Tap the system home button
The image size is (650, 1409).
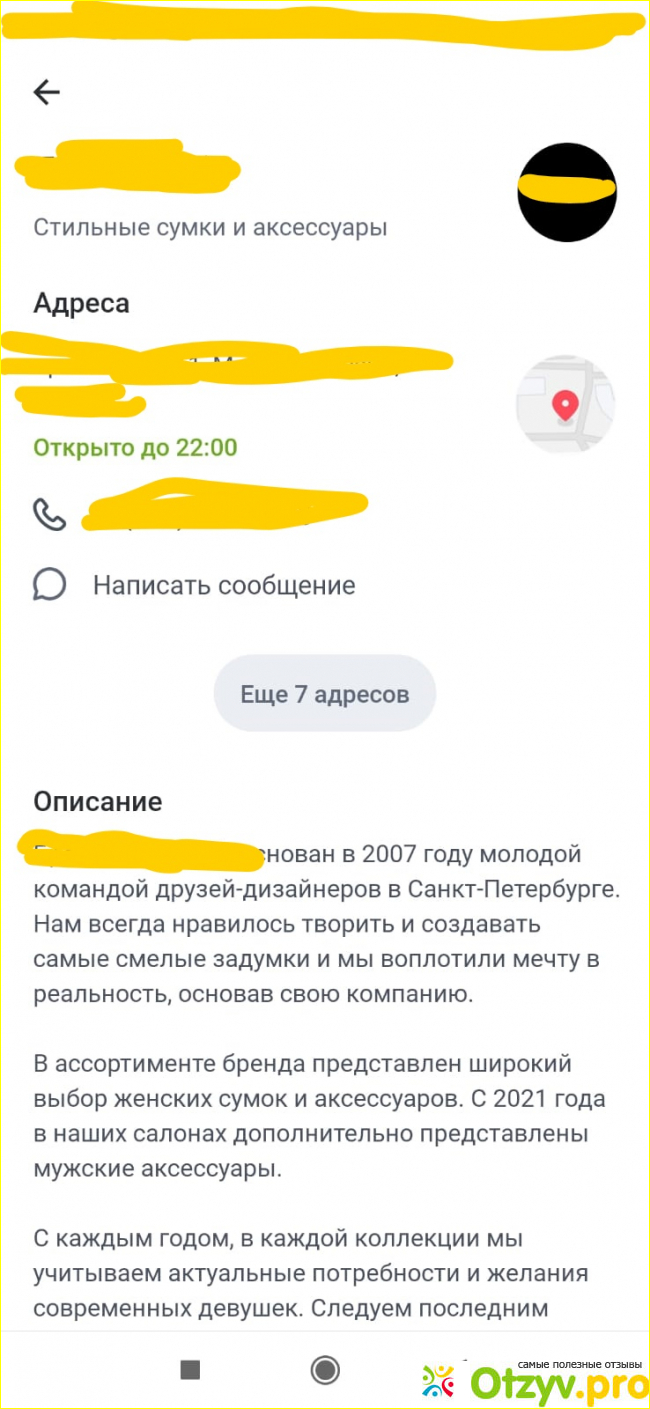(x=325, y=1369)
